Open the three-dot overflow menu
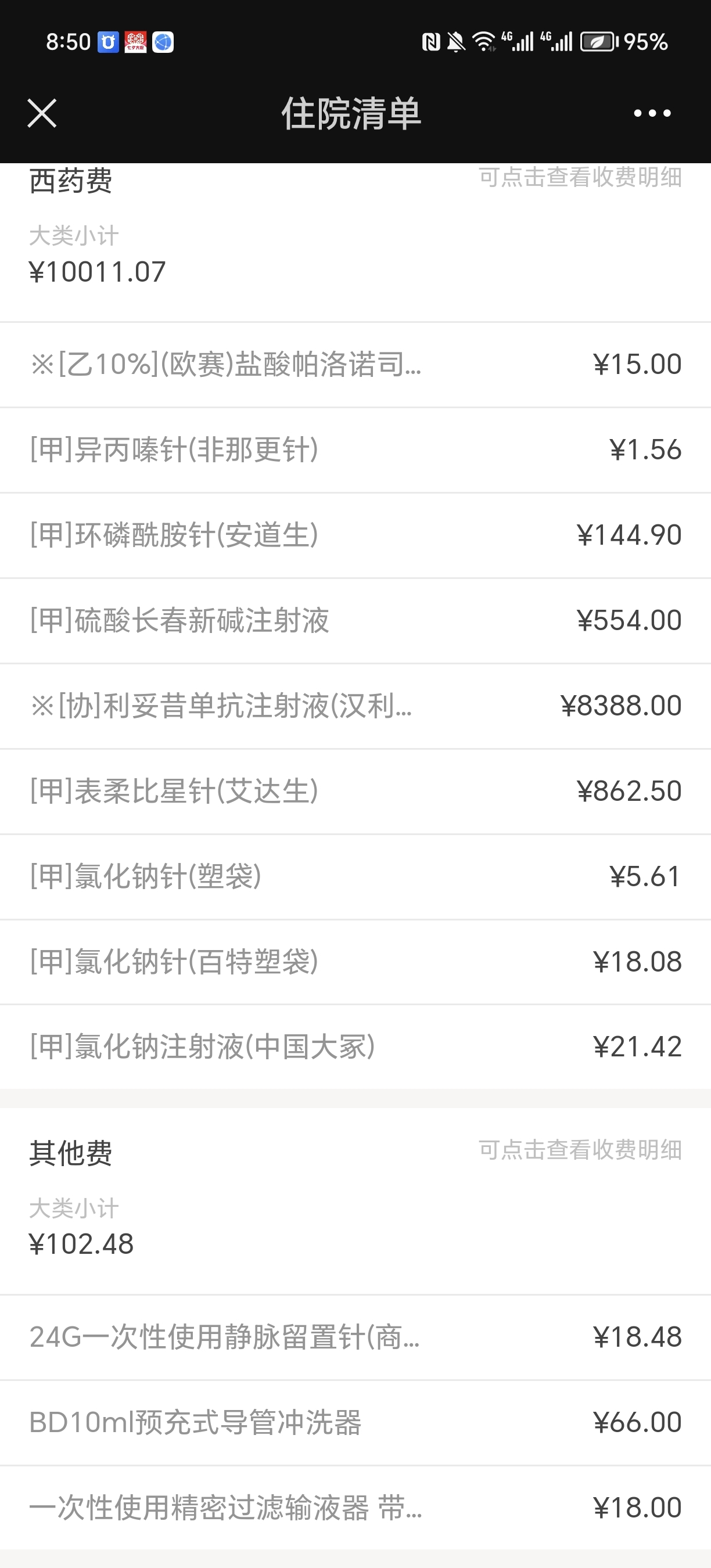The height and width of the screenshot is (1568, 711). [x=652, y=113]
